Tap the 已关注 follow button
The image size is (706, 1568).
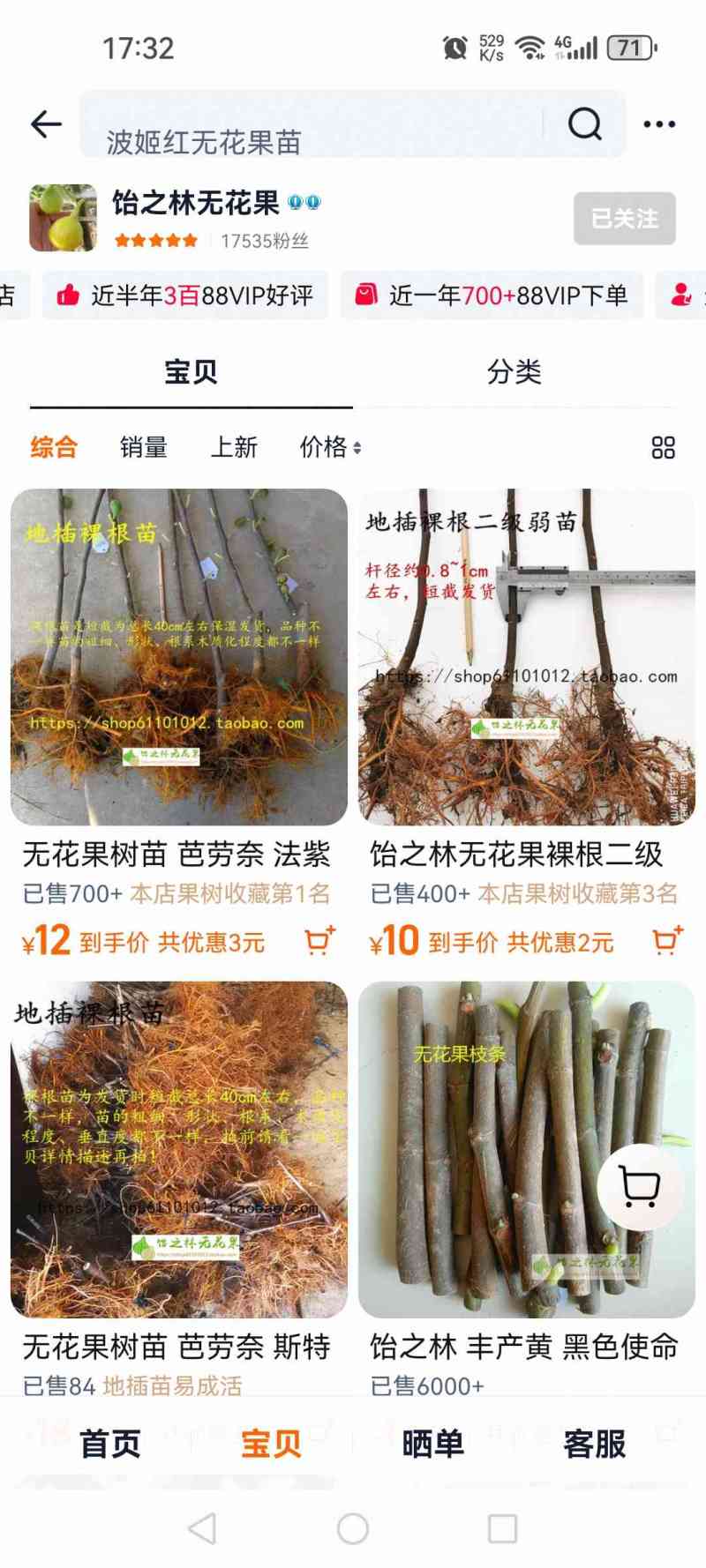[x=624, y=218]
